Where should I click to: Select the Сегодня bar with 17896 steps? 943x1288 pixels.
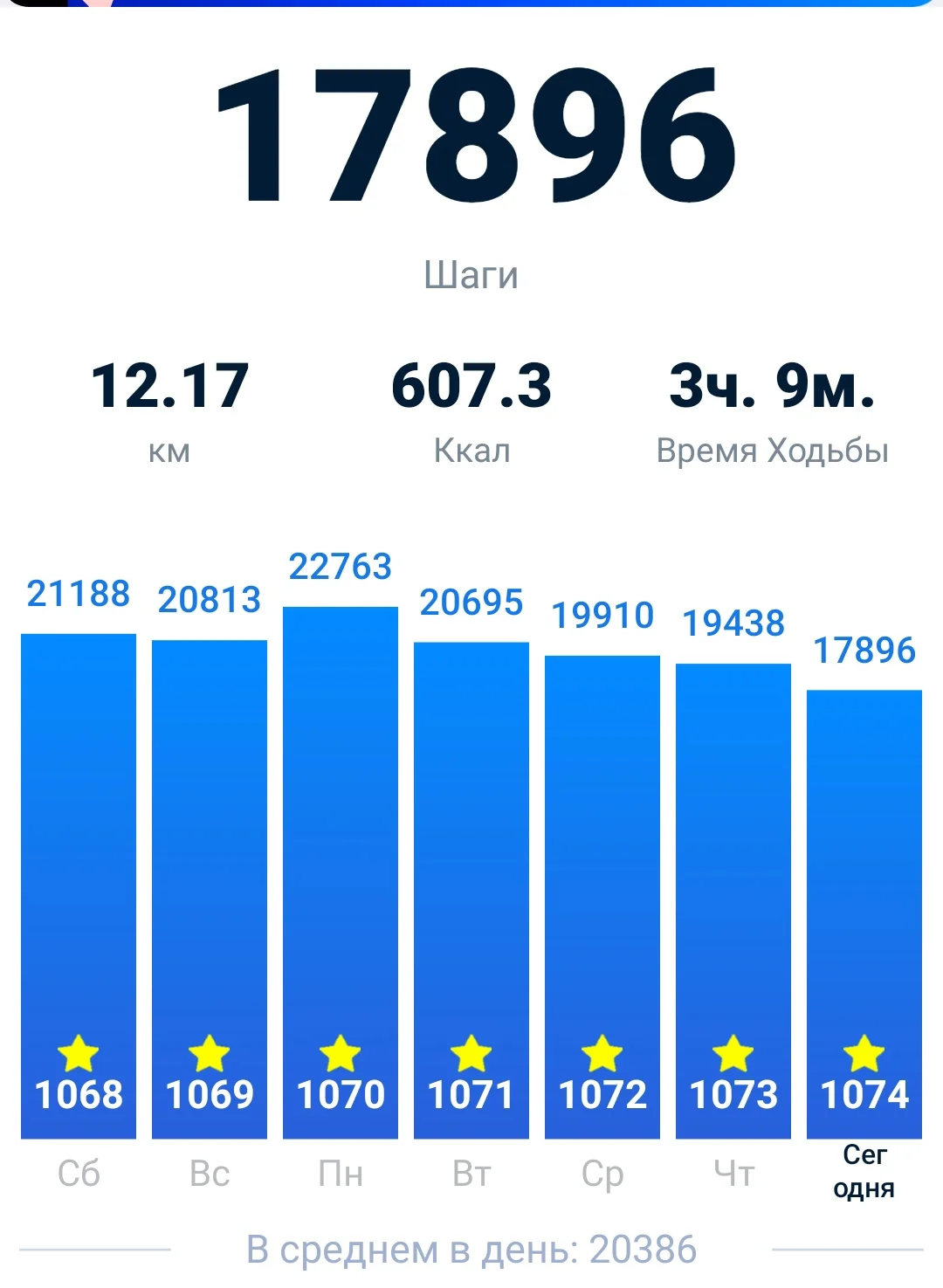point(864,913)
